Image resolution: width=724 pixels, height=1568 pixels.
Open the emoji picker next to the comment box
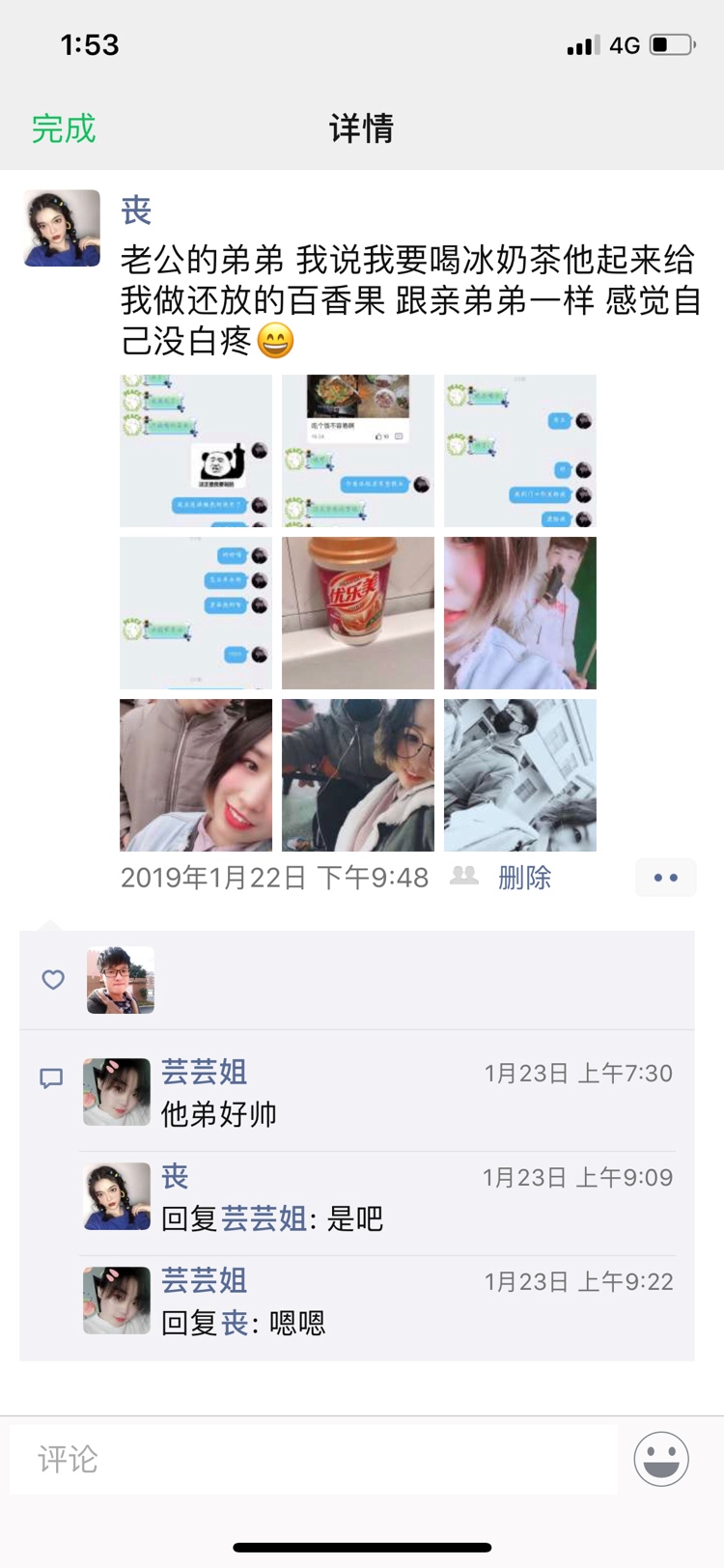[x=661, y=1459]
